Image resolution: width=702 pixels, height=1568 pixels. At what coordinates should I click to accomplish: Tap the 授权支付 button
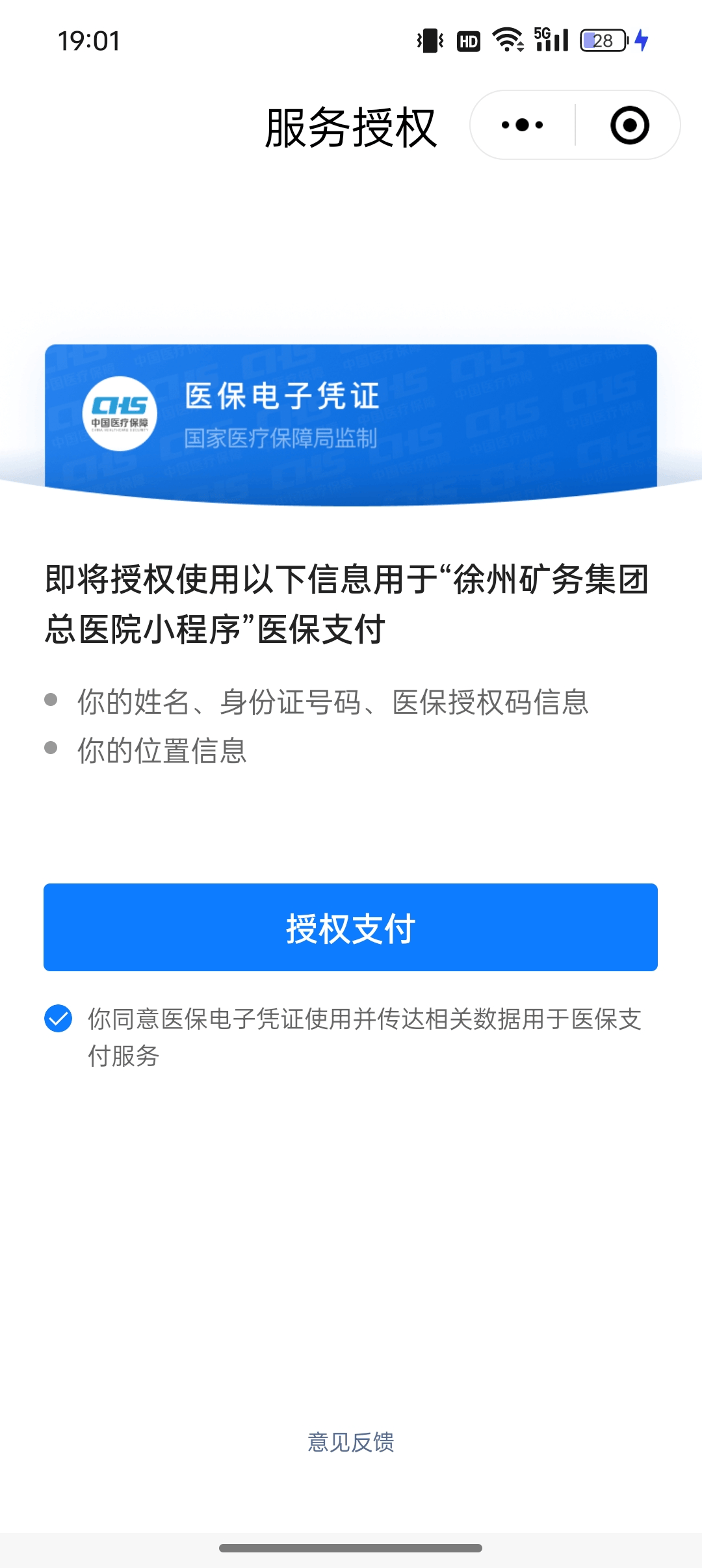350,927
